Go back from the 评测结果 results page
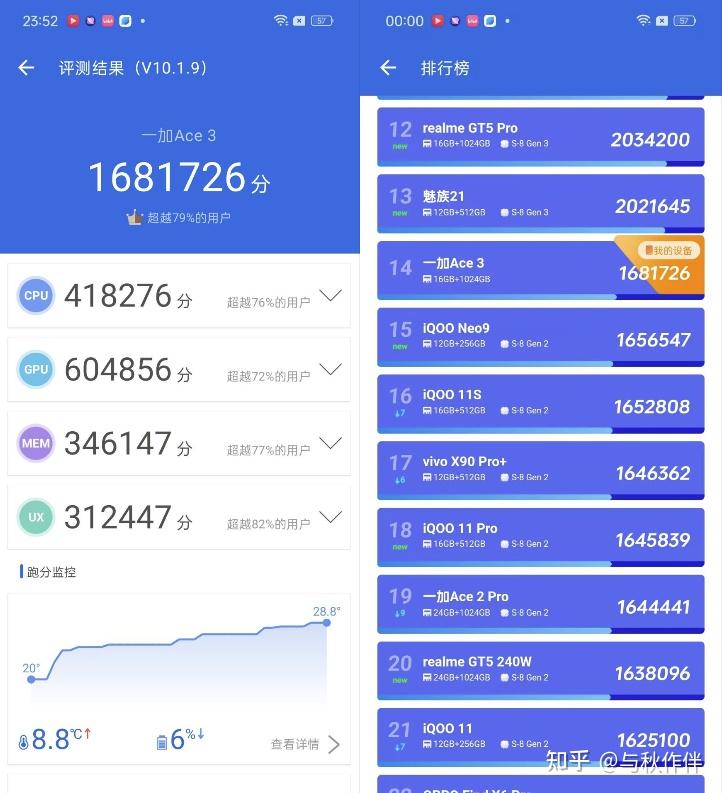722x793 pixels. point(27,68)
